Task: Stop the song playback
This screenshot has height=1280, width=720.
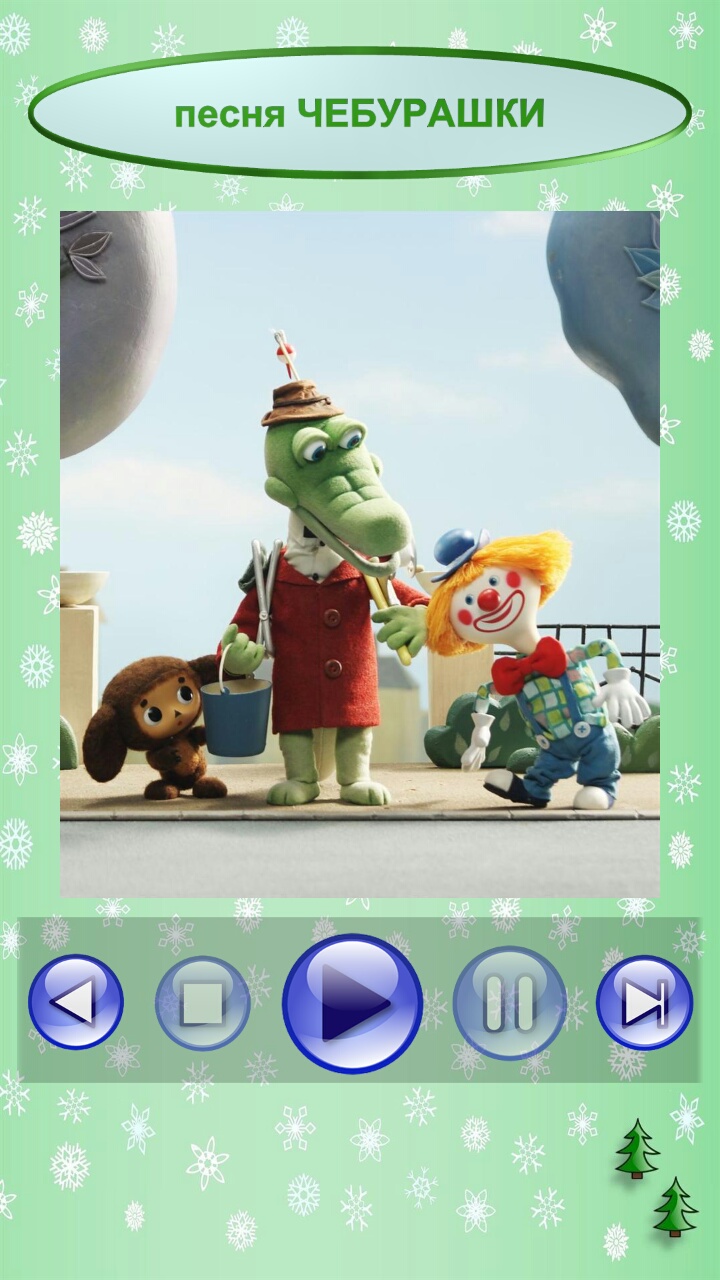Action: 203,1003
